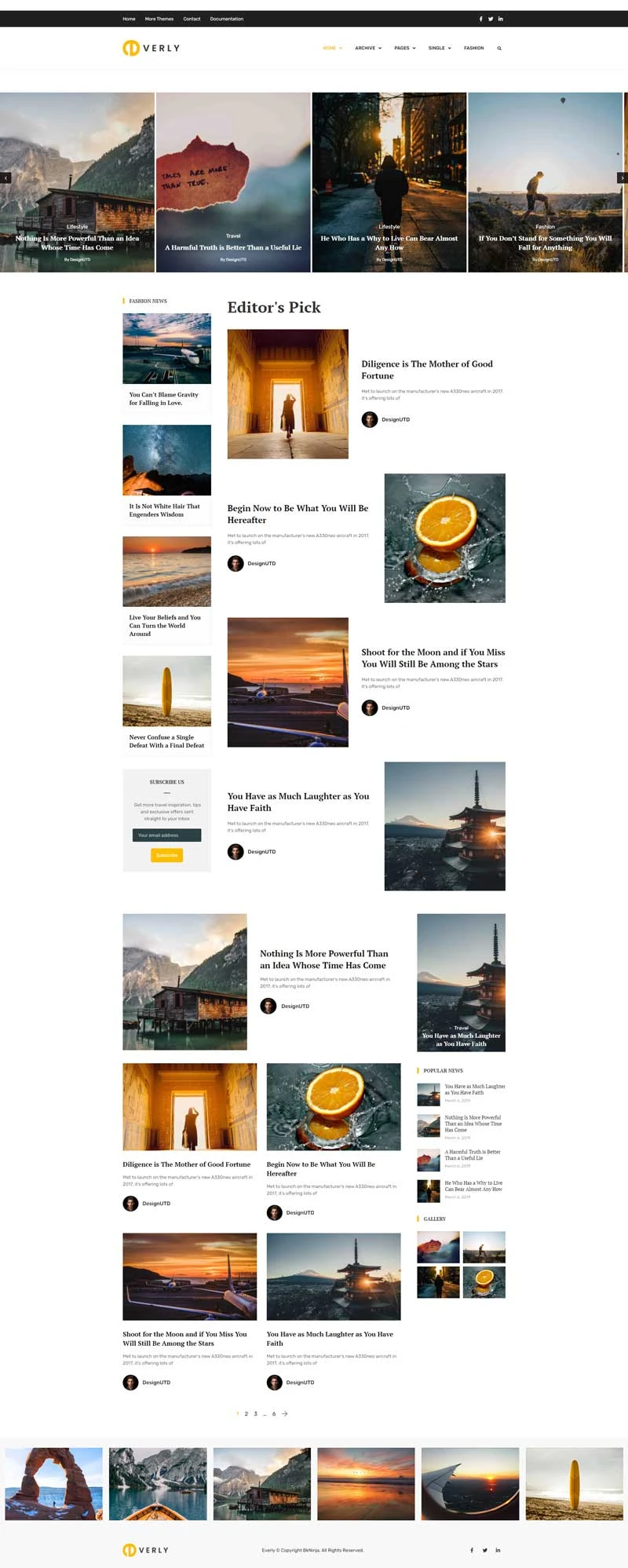Go to Documentation in top bar
Image resolution: width=628 pixels, height=1568 pixels.
pos(226,19)
